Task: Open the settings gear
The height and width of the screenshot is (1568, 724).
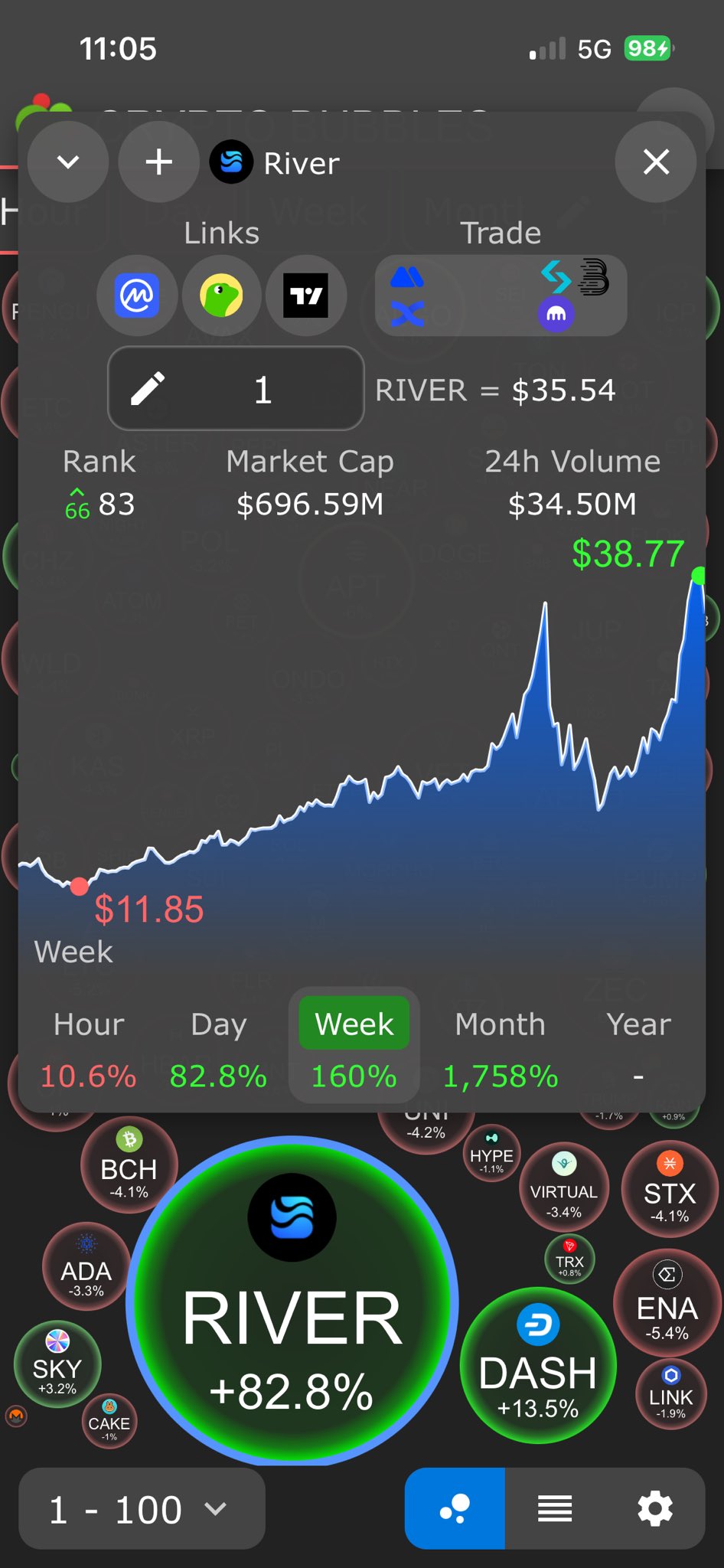Action: tap(655, 1509)
